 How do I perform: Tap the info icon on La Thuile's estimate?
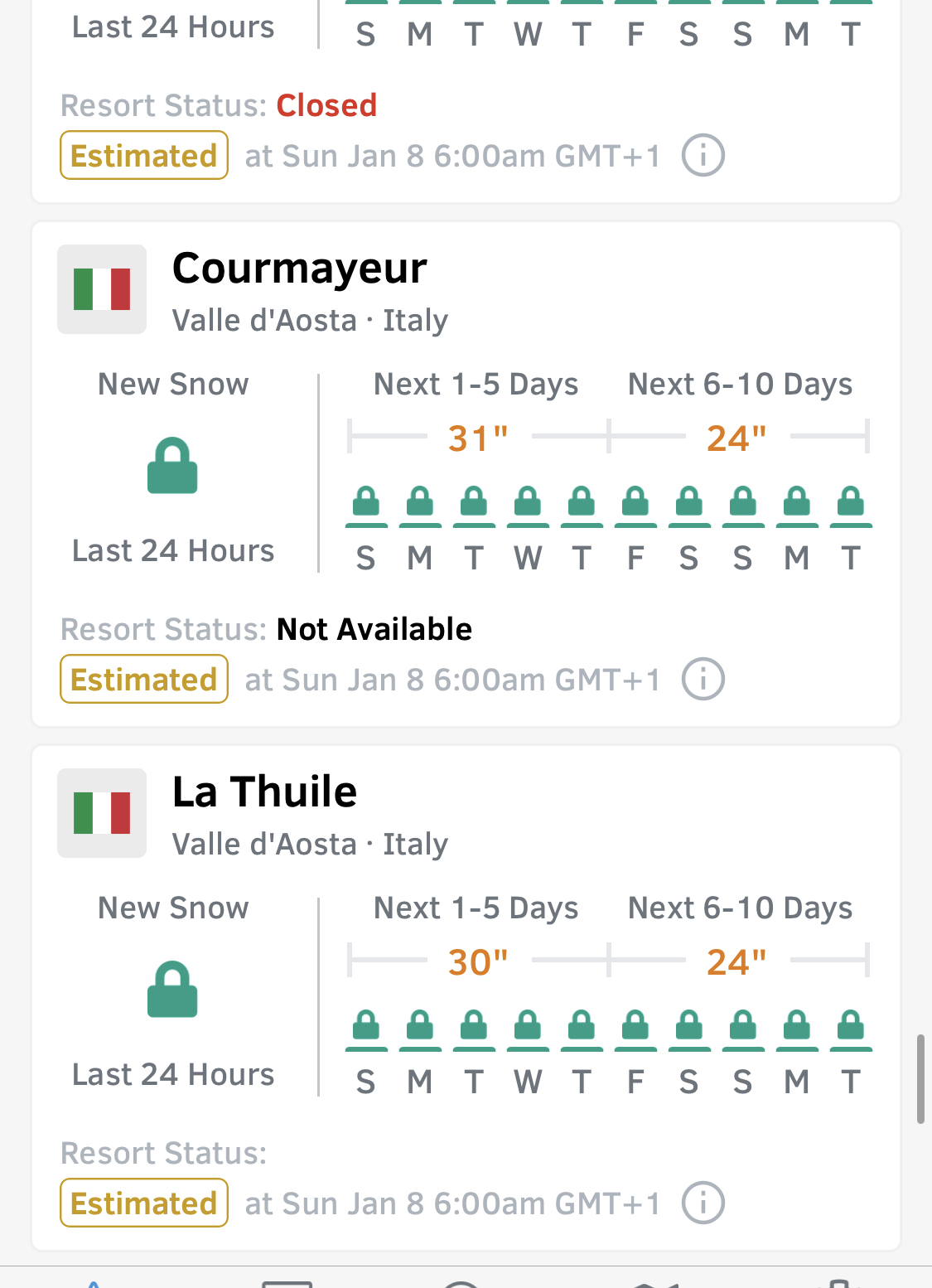pos(703,1203)
